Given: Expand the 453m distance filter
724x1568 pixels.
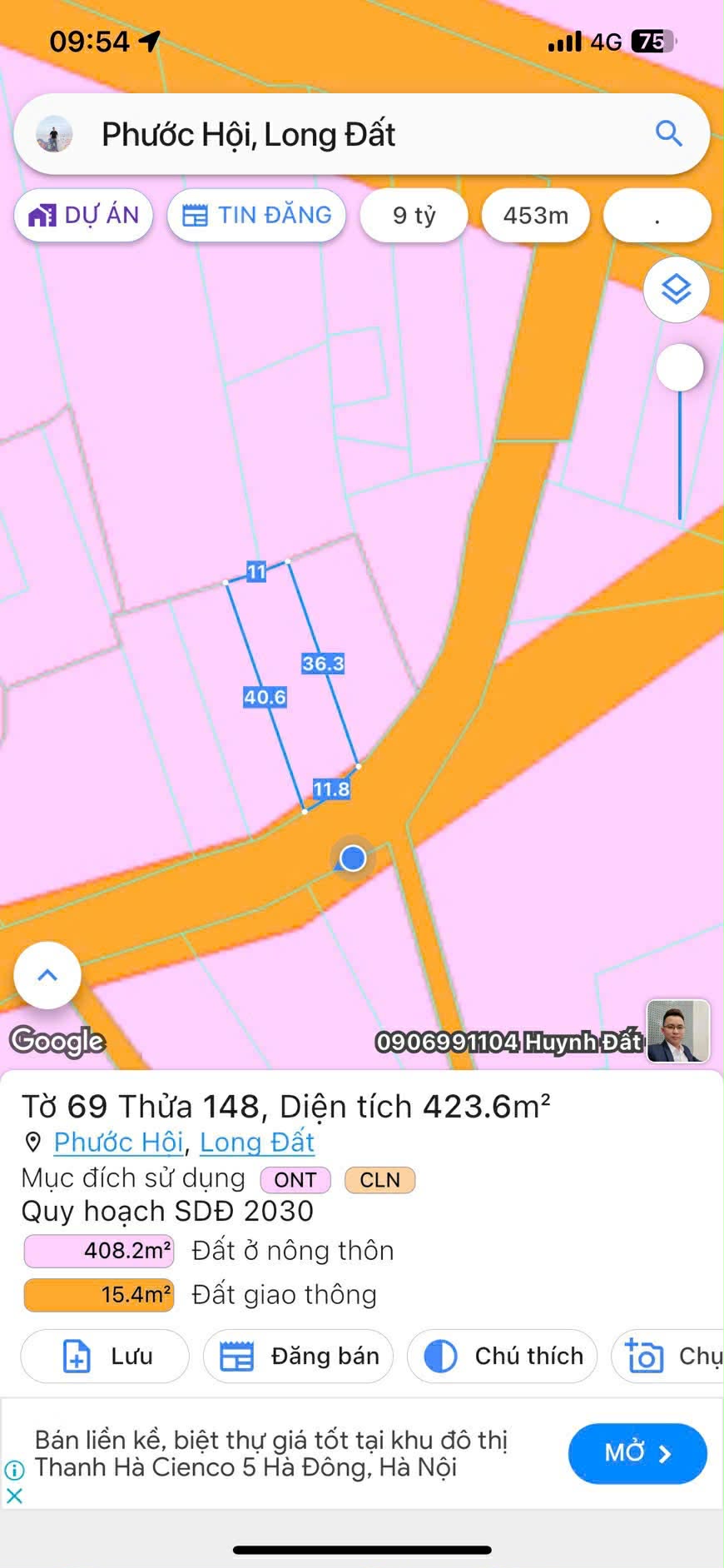Looking at the screenshot, I should point(535,215).
